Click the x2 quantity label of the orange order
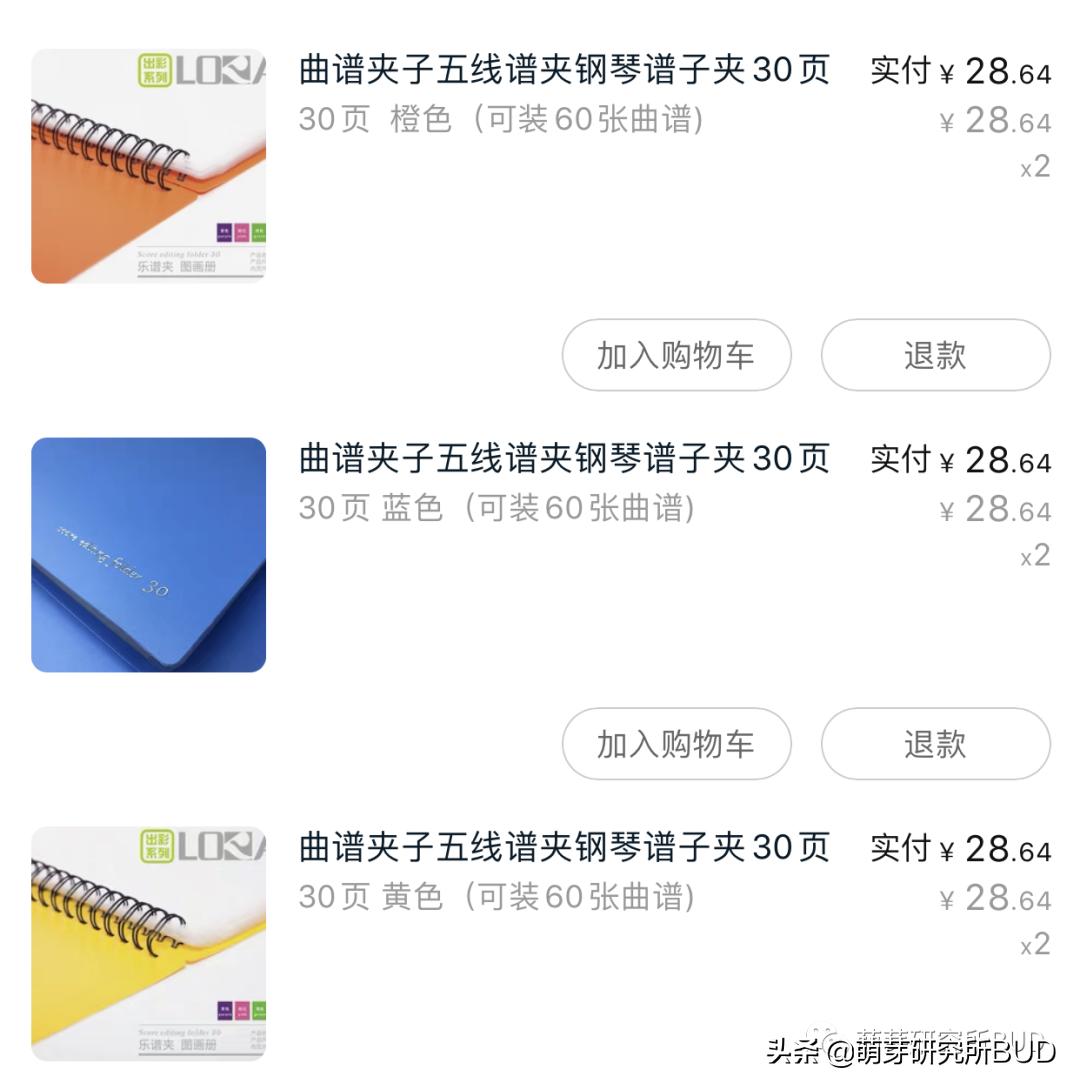This screenshot has width=1080, height=1090. (1036, 168)
